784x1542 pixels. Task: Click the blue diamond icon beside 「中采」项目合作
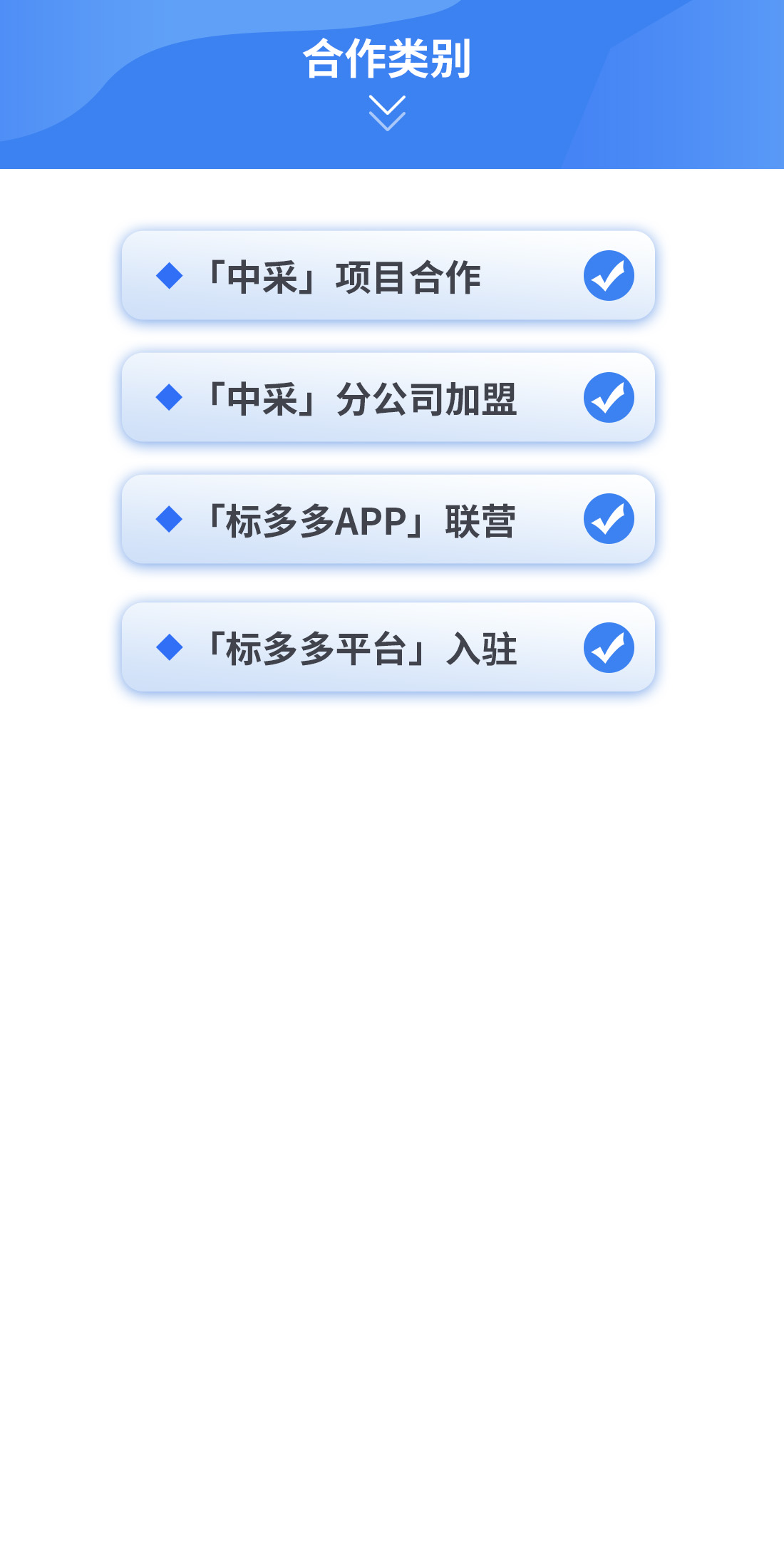pyautogui.click(x=169, y=276)
